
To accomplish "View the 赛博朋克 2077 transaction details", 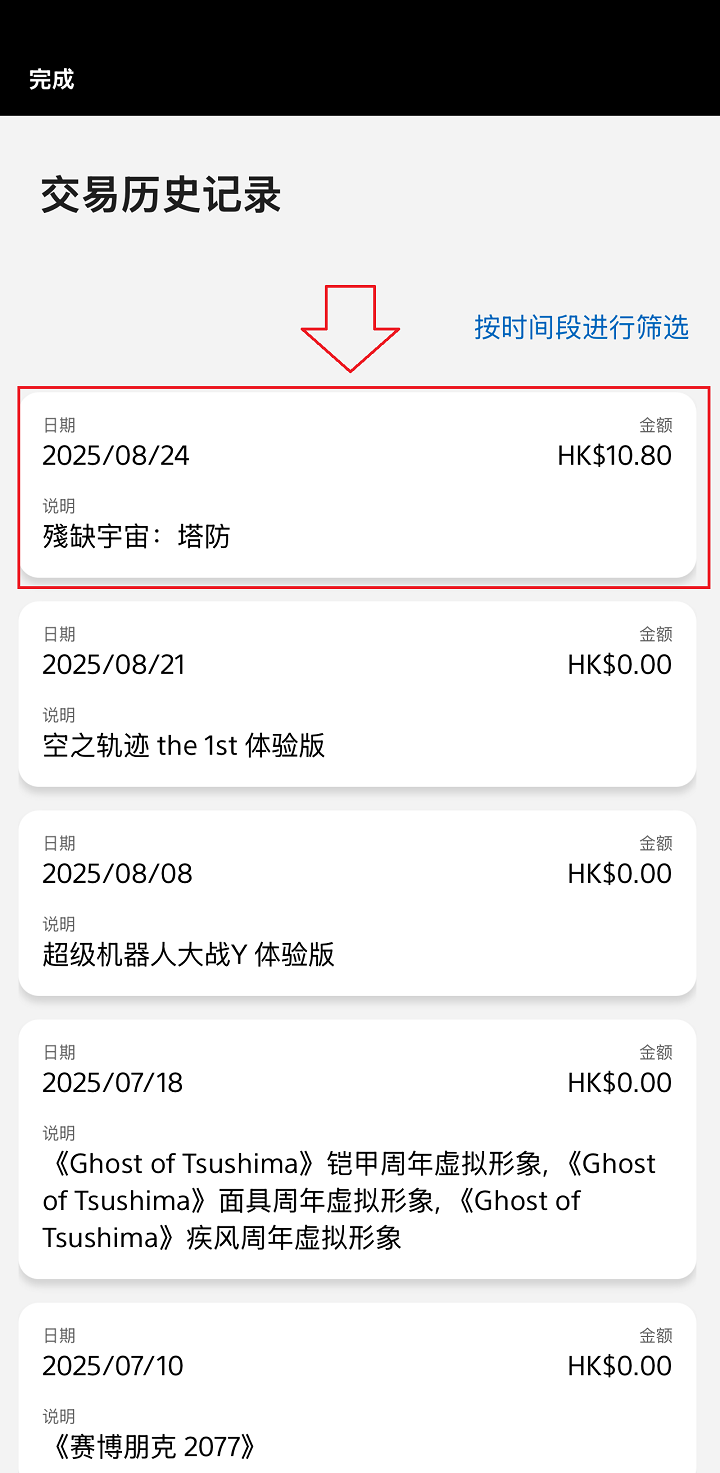I will 357,1390.
